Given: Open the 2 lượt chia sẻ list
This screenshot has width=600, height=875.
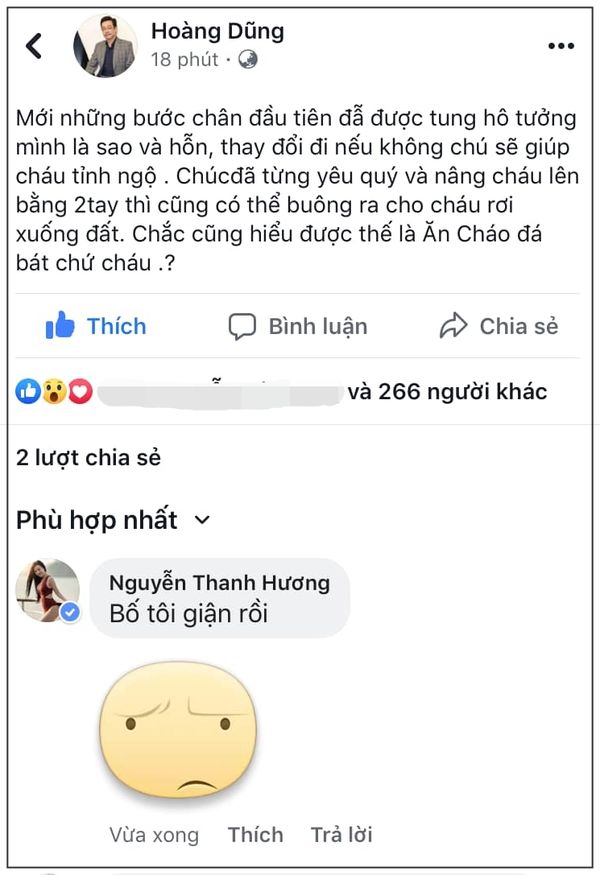Looking at the screenshot, I should point(88,458).
